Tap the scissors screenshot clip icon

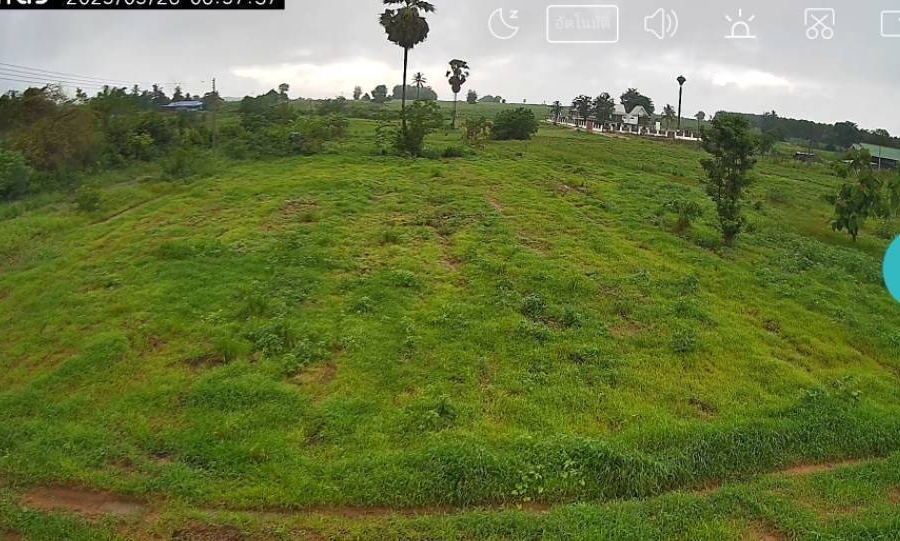pyautogui.click(x=819, y=24)
